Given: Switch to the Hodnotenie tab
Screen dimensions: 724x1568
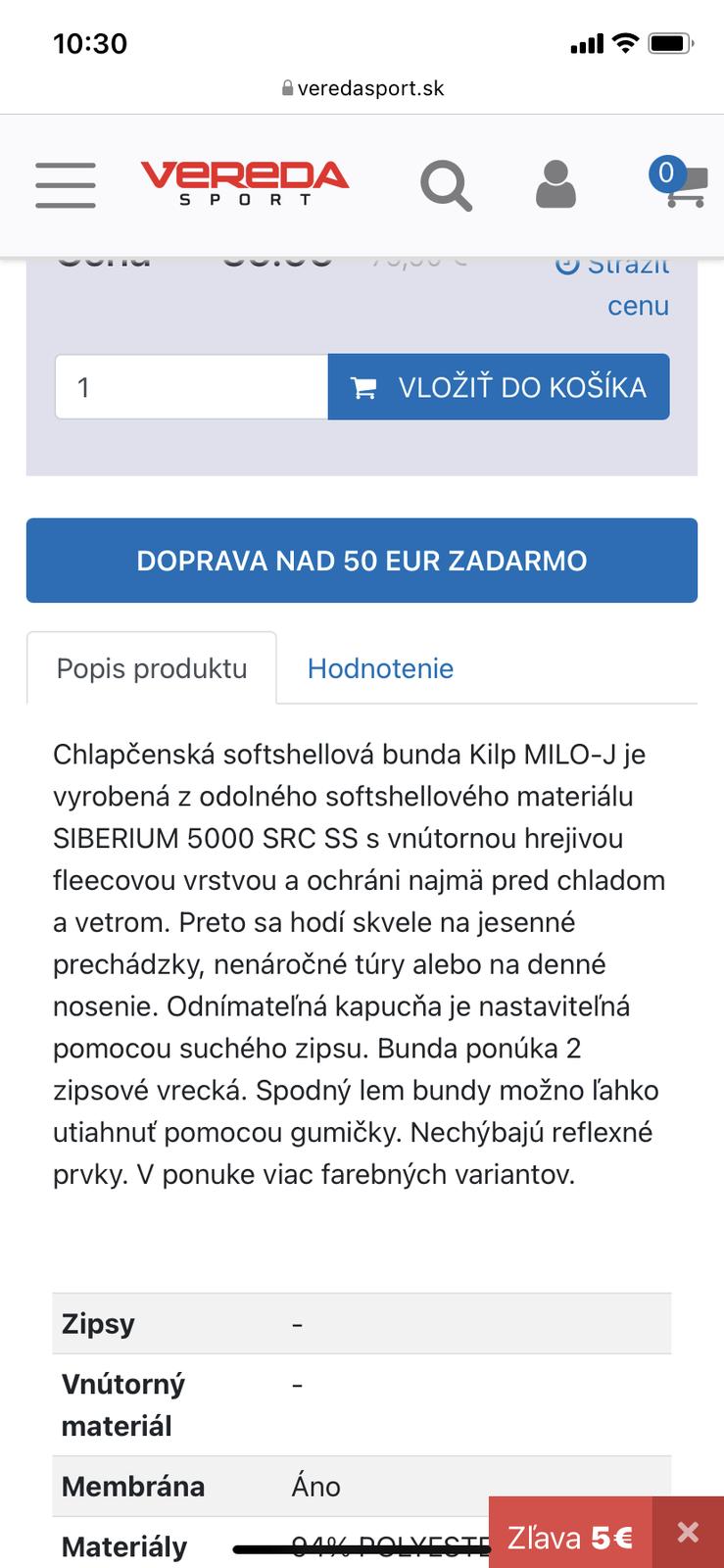Looking at the screenshot, I should tap(380, 668).
